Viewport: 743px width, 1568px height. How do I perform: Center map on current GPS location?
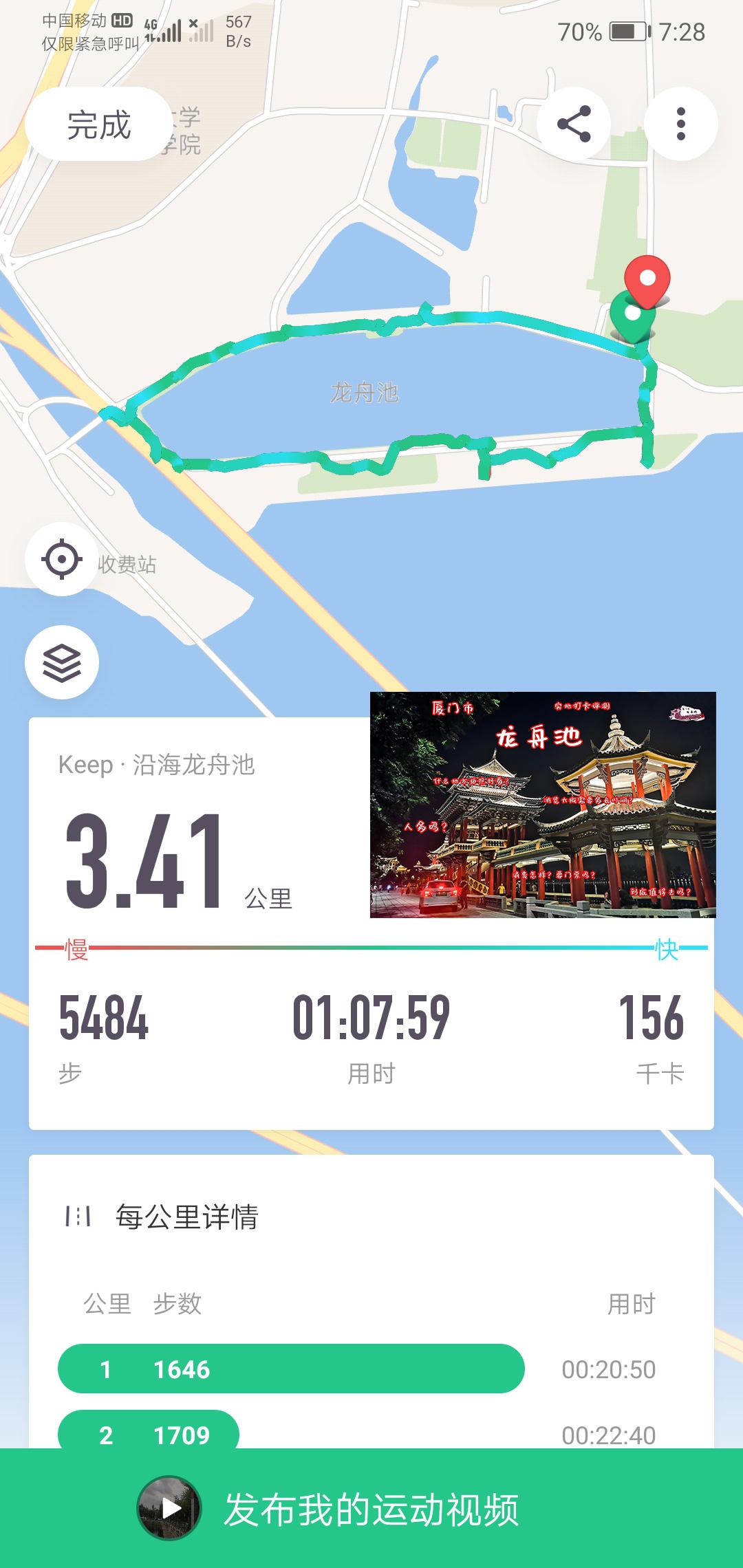(x=63, y=558)
